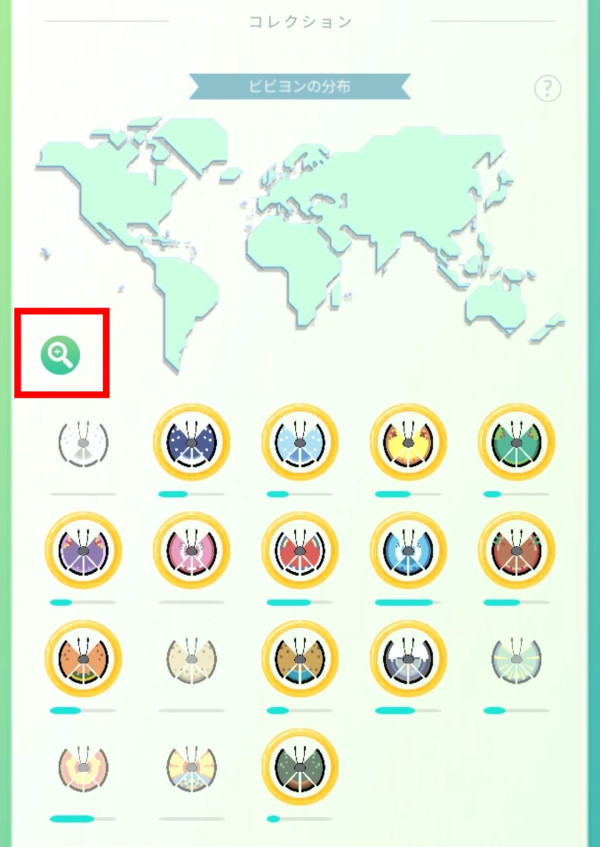Open the pink Vivillon badge
Screen dimensions: 600x847
(x=191, y=552)
